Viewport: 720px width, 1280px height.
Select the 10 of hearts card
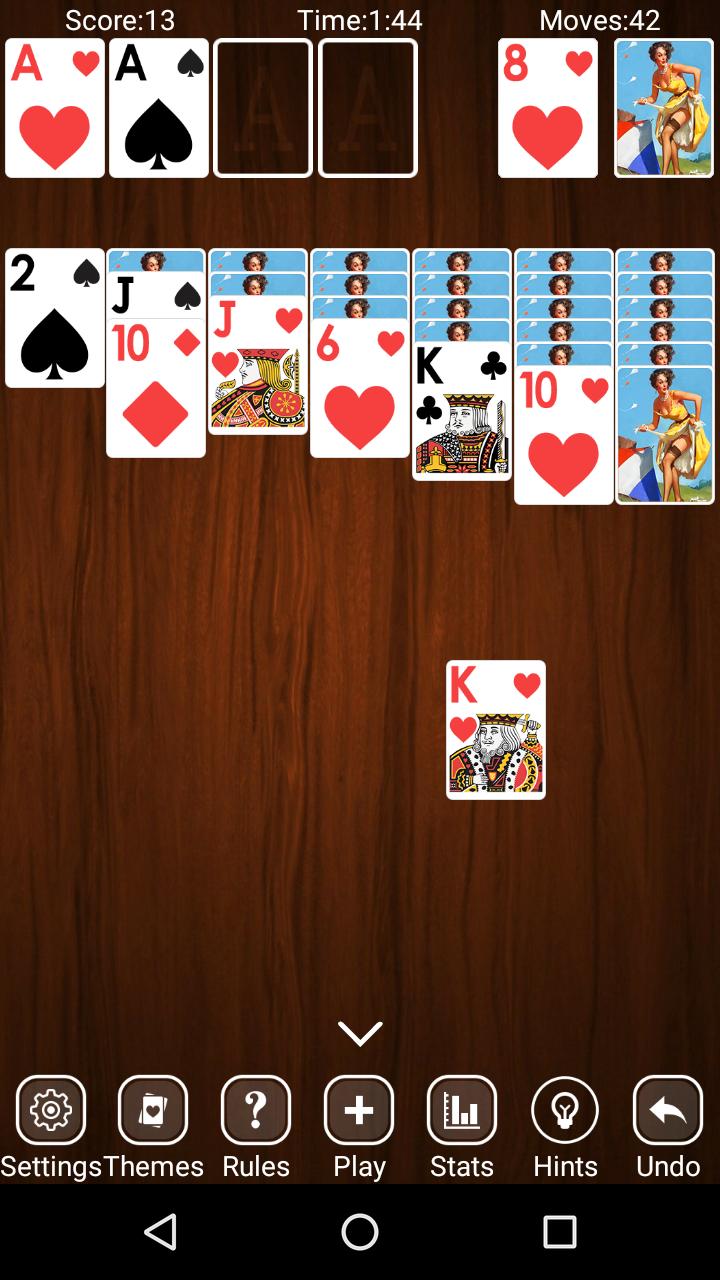coord(564,436)
